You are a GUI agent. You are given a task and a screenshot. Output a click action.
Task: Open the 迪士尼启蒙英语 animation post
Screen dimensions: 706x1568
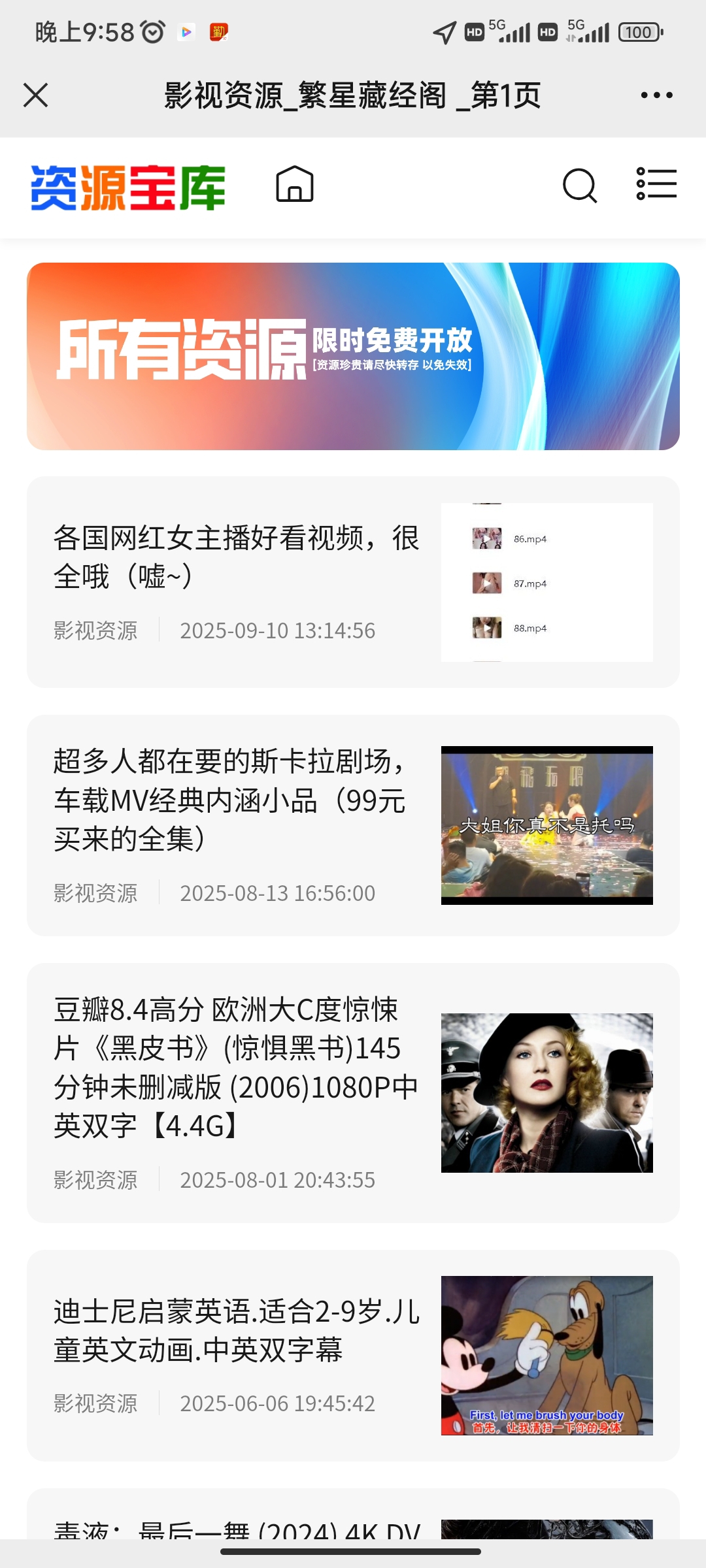click(235, 1330)
